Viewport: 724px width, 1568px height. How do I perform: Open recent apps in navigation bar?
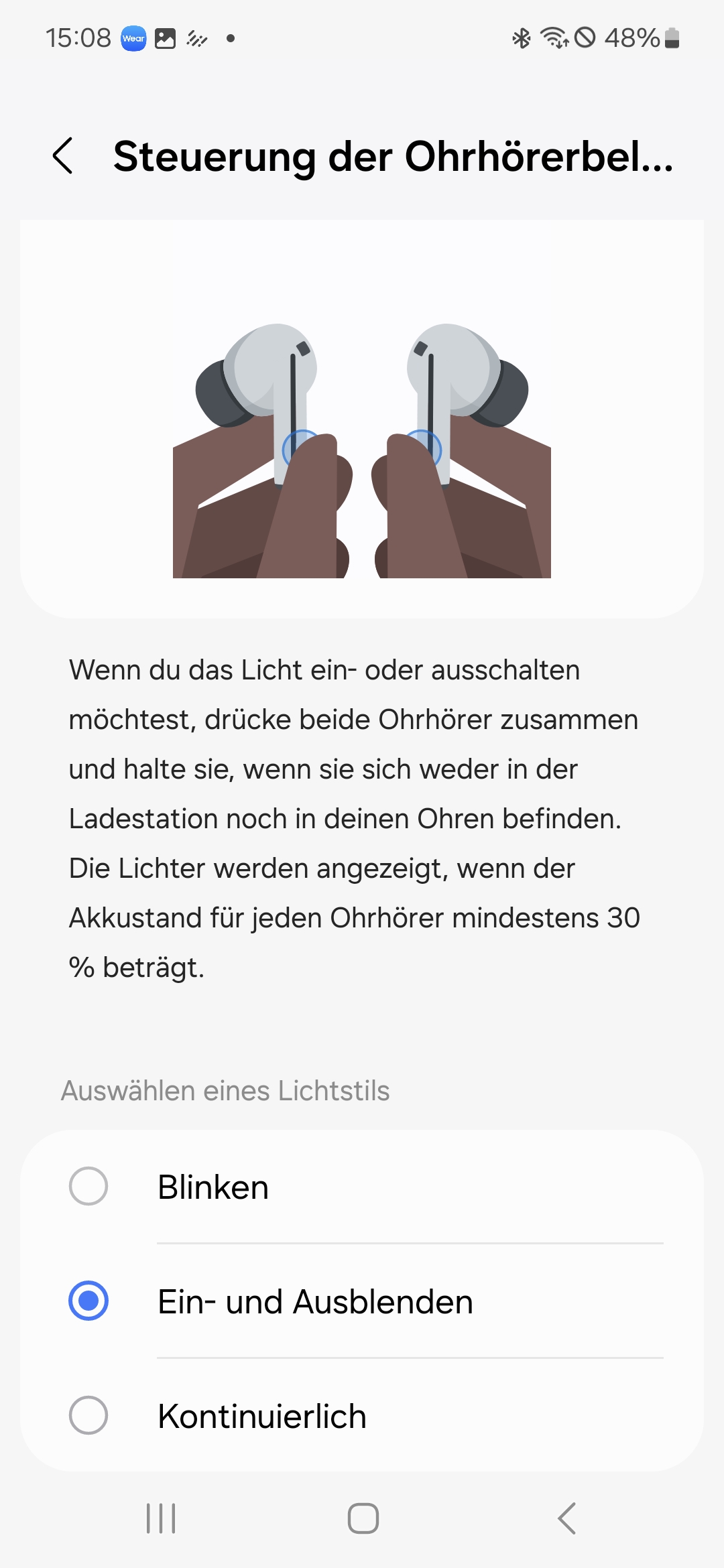point(161,1518)
